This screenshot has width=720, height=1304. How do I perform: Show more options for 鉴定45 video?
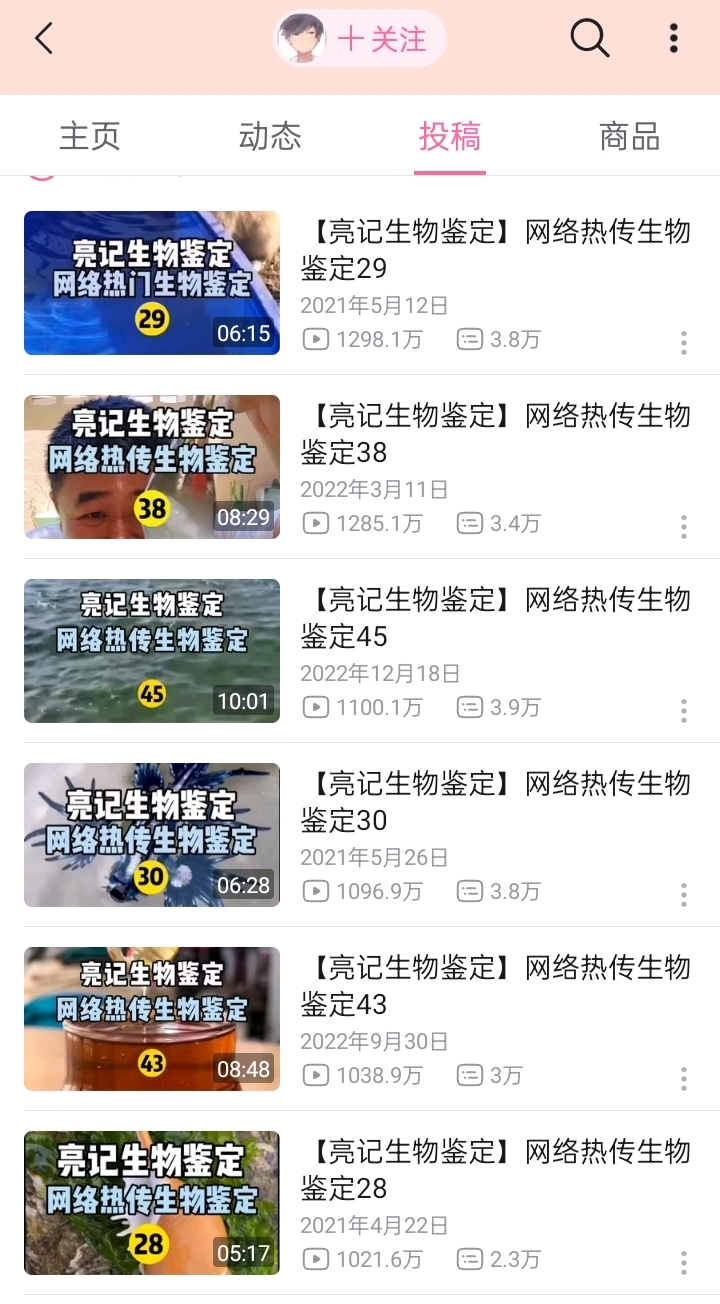[x=684, y=711]
